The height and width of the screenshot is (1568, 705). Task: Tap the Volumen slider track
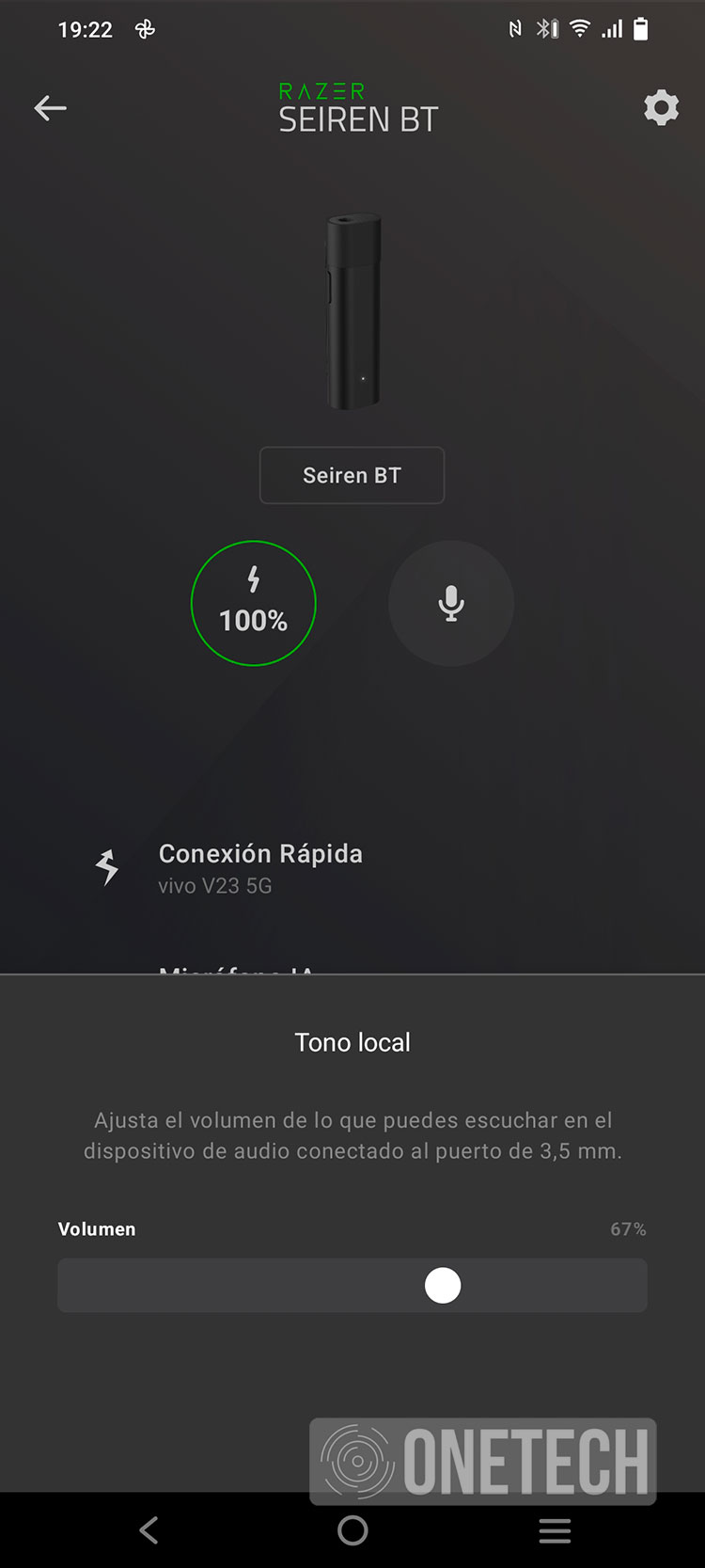tap(352, 1285)
